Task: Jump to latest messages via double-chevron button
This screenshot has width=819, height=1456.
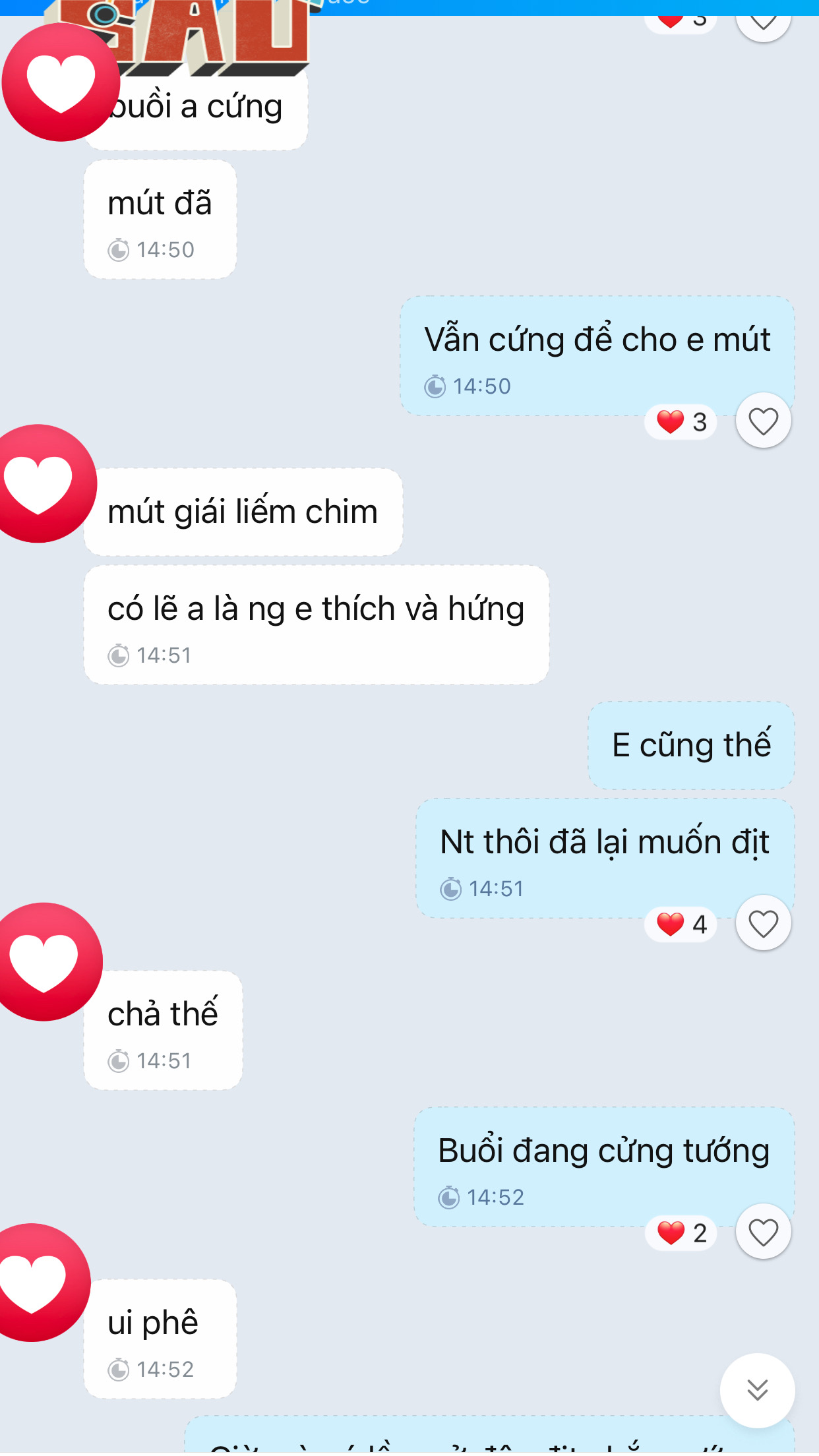Action: pos(757,1390)
